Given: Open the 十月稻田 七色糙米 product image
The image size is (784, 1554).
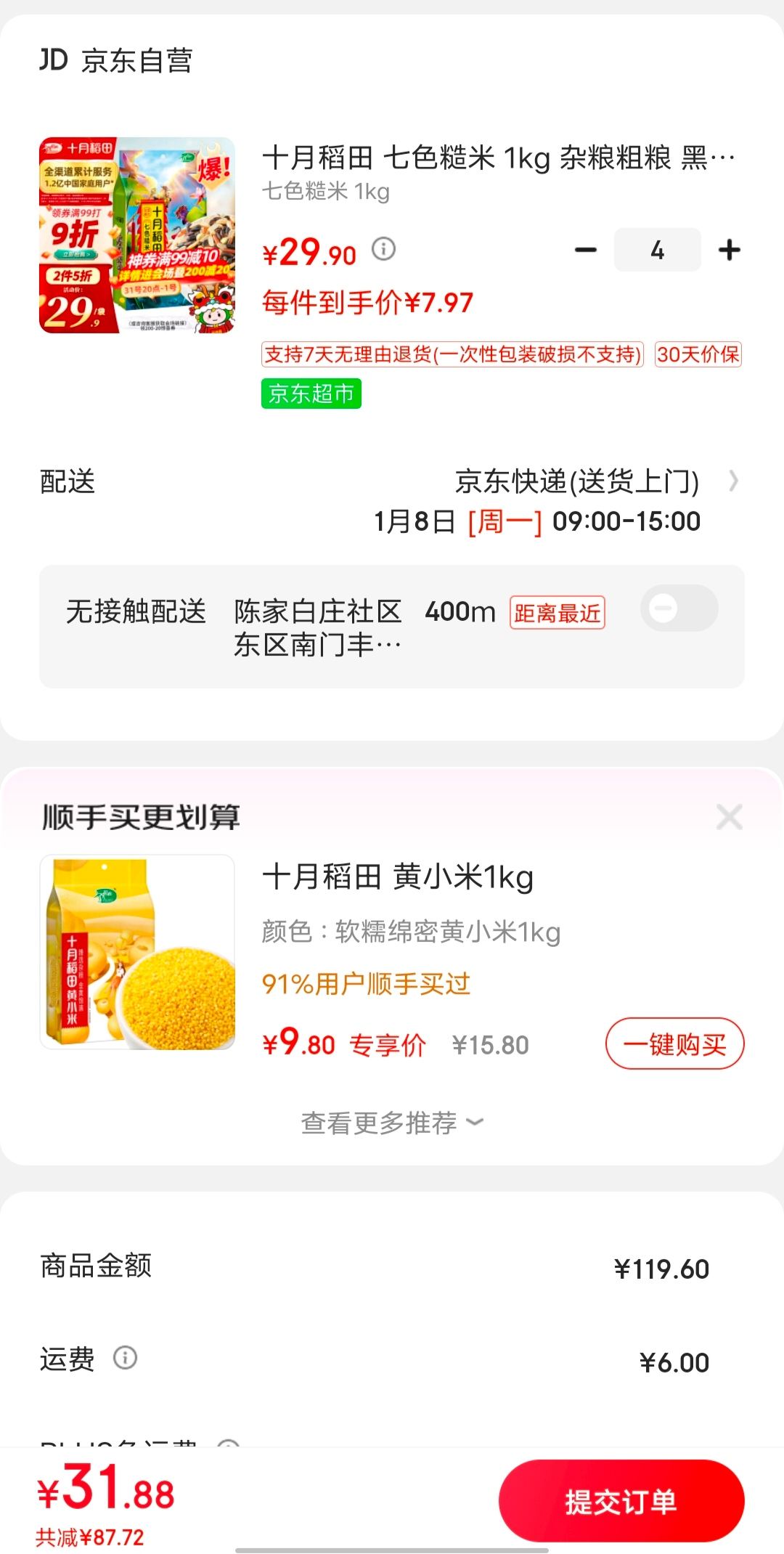Looking at the screenshot, I should pos(137,235).
